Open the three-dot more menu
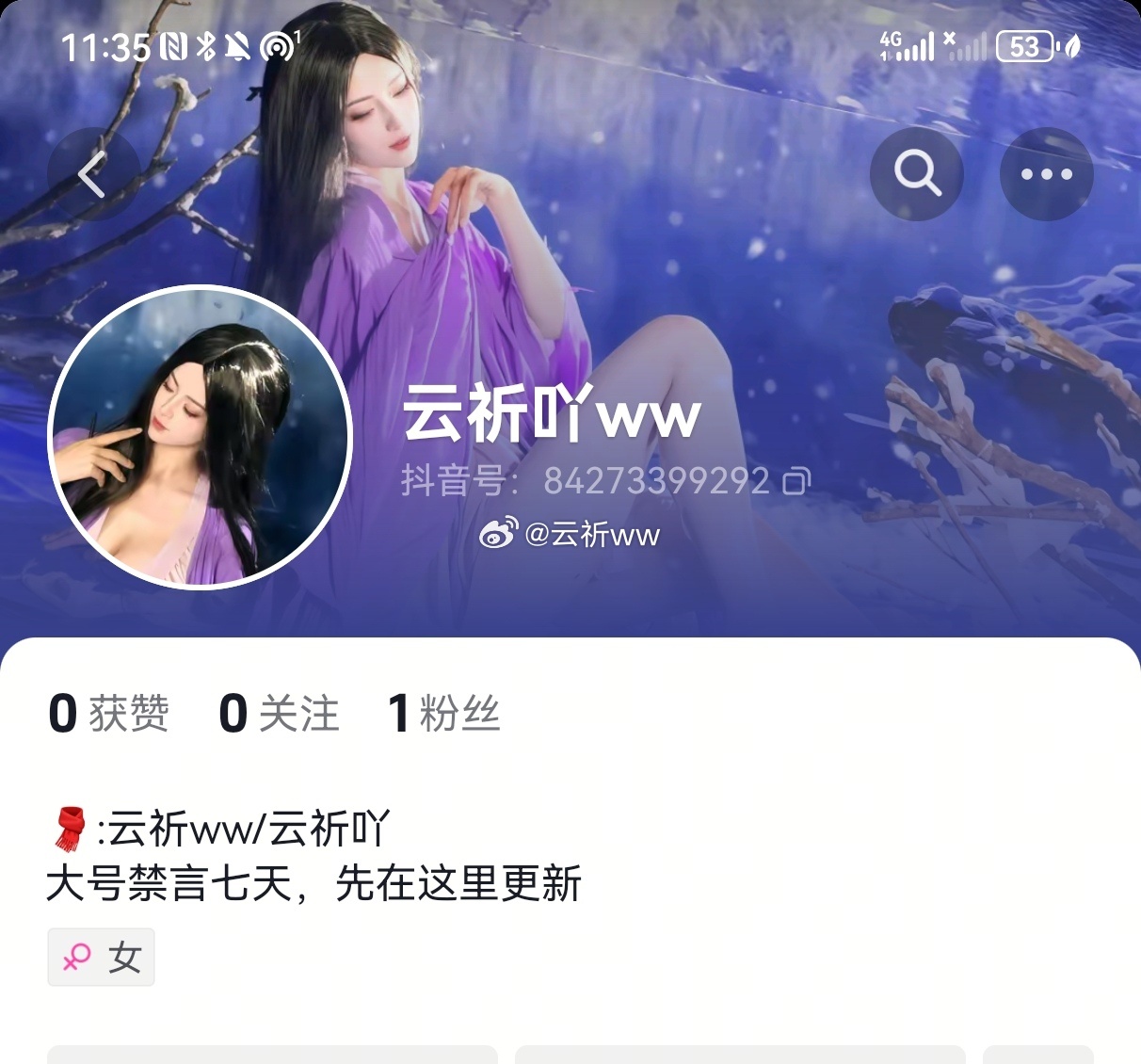This screenshot has height=1064, width=1141. tap(1046, 174)
